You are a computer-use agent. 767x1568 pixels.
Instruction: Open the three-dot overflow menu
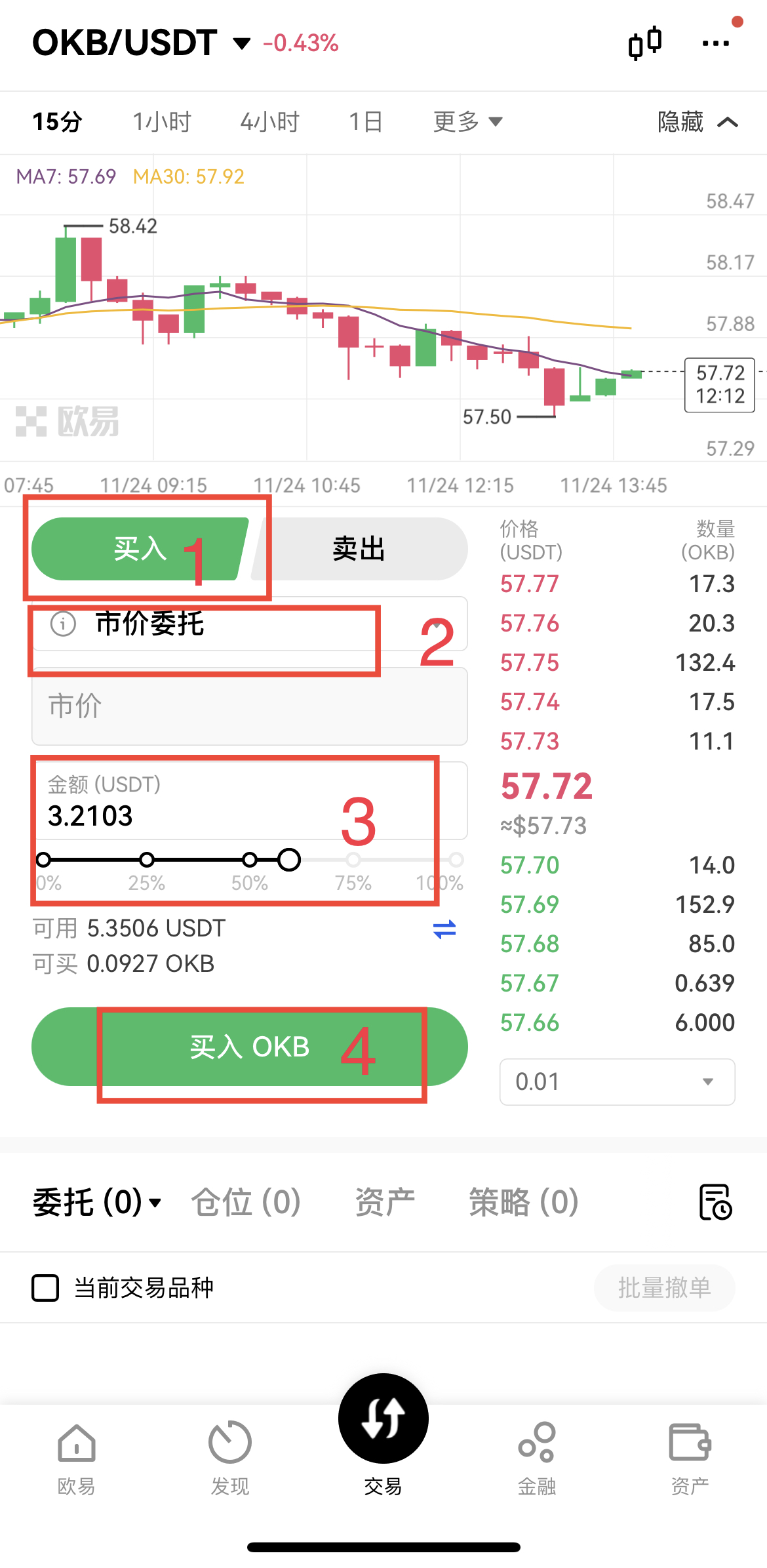pos(715,43)
